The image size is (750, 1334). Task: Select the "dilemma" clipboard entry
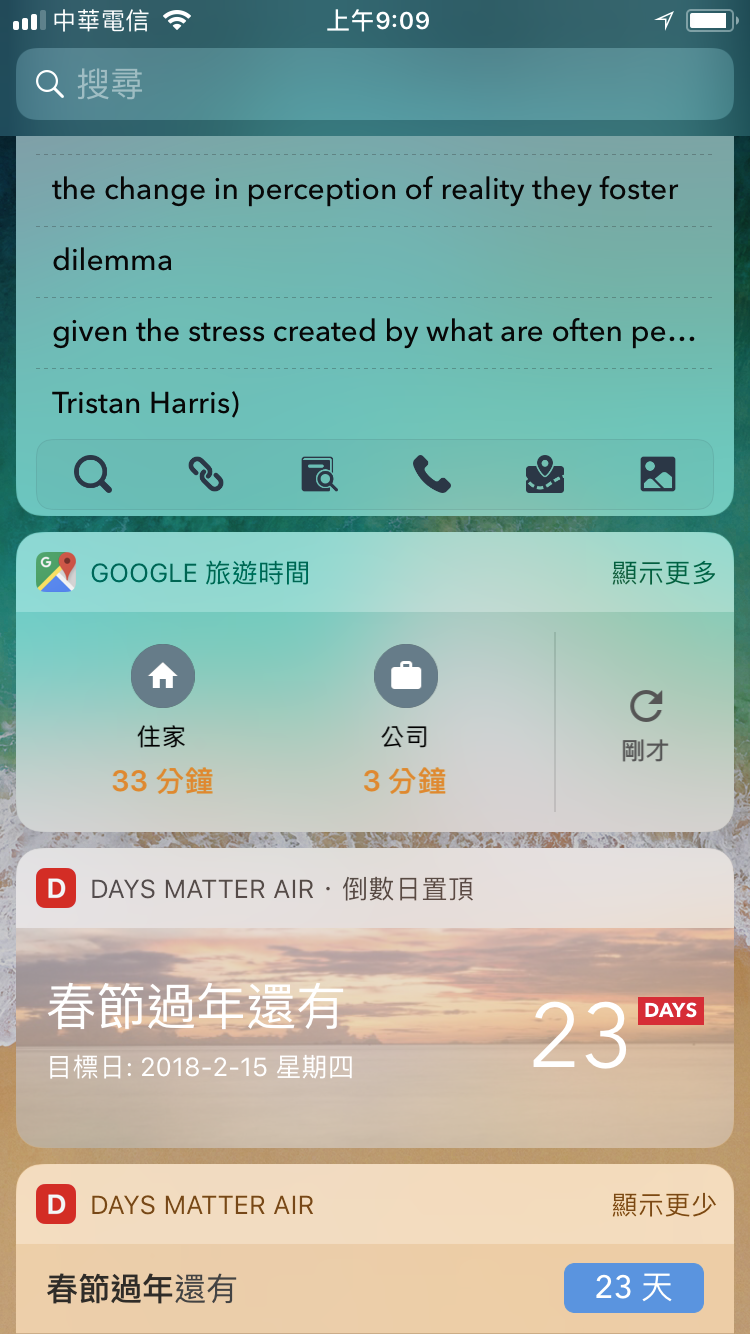coord(374,261)
